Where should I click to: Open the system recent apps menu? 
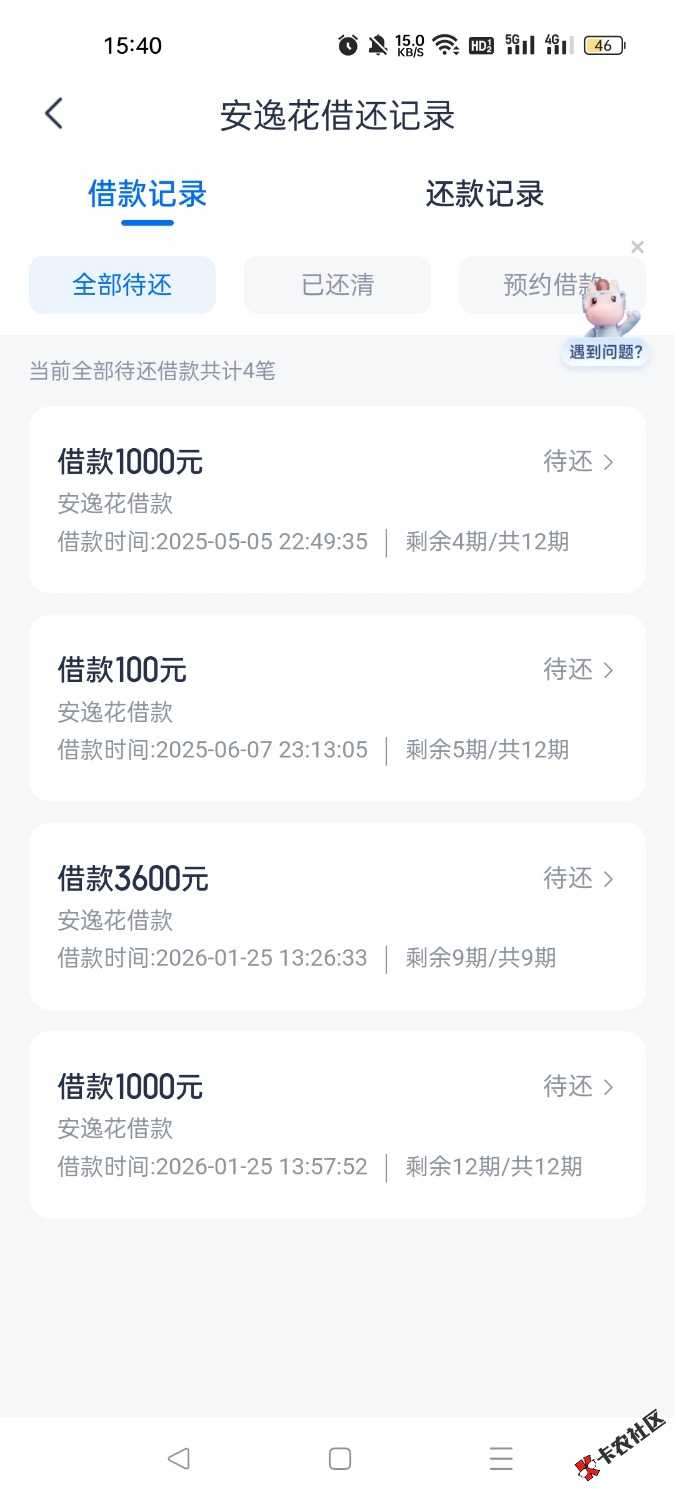[501, 1459]
